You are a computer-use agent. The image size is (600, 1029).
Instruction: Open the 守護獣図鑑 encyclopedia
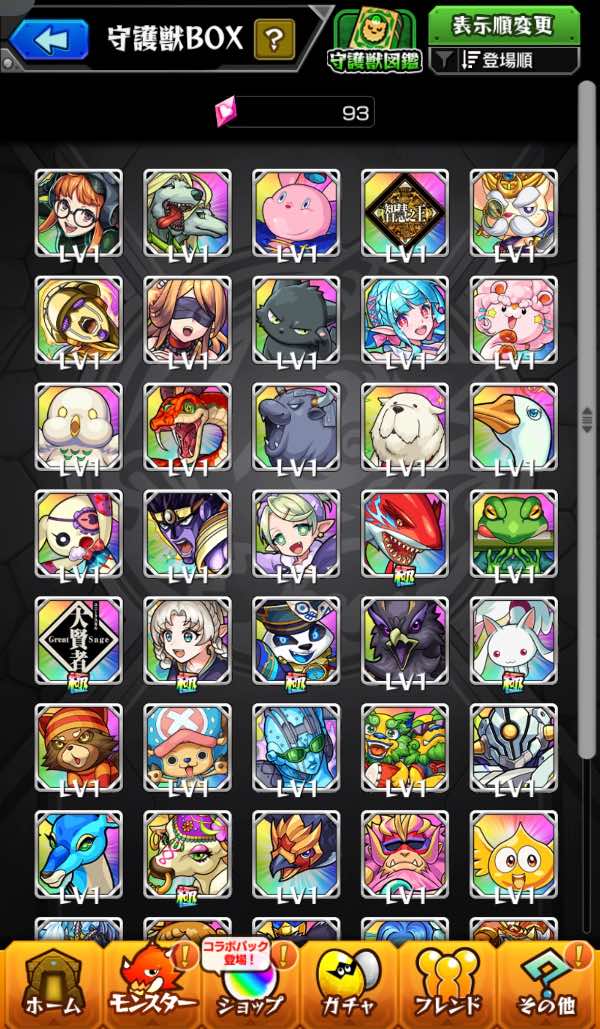pyautogui.click(x=375, y=42)
